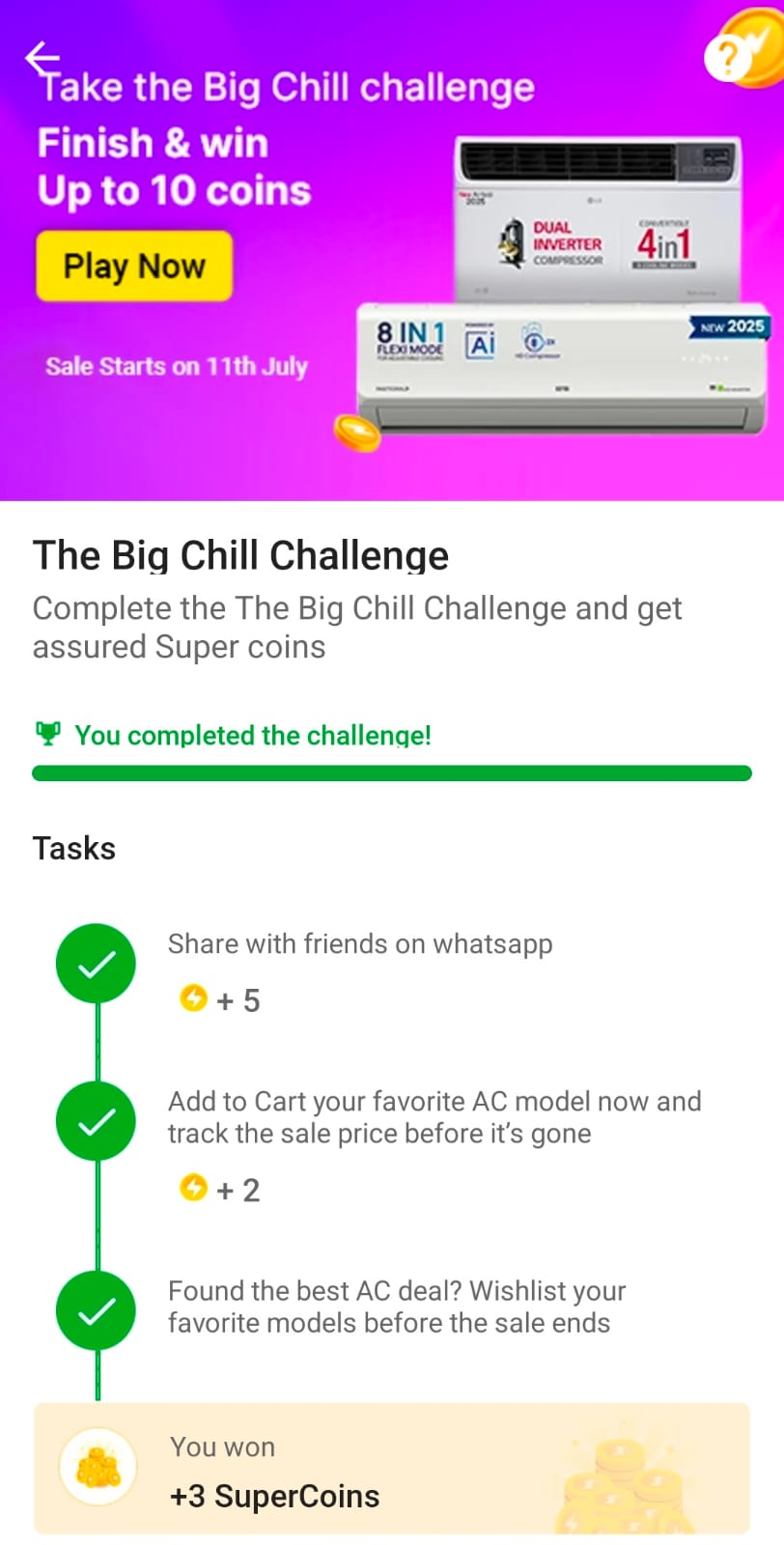784x1545 pixels.
Task: Tap the Play Now button
Action: pos(134,266)
